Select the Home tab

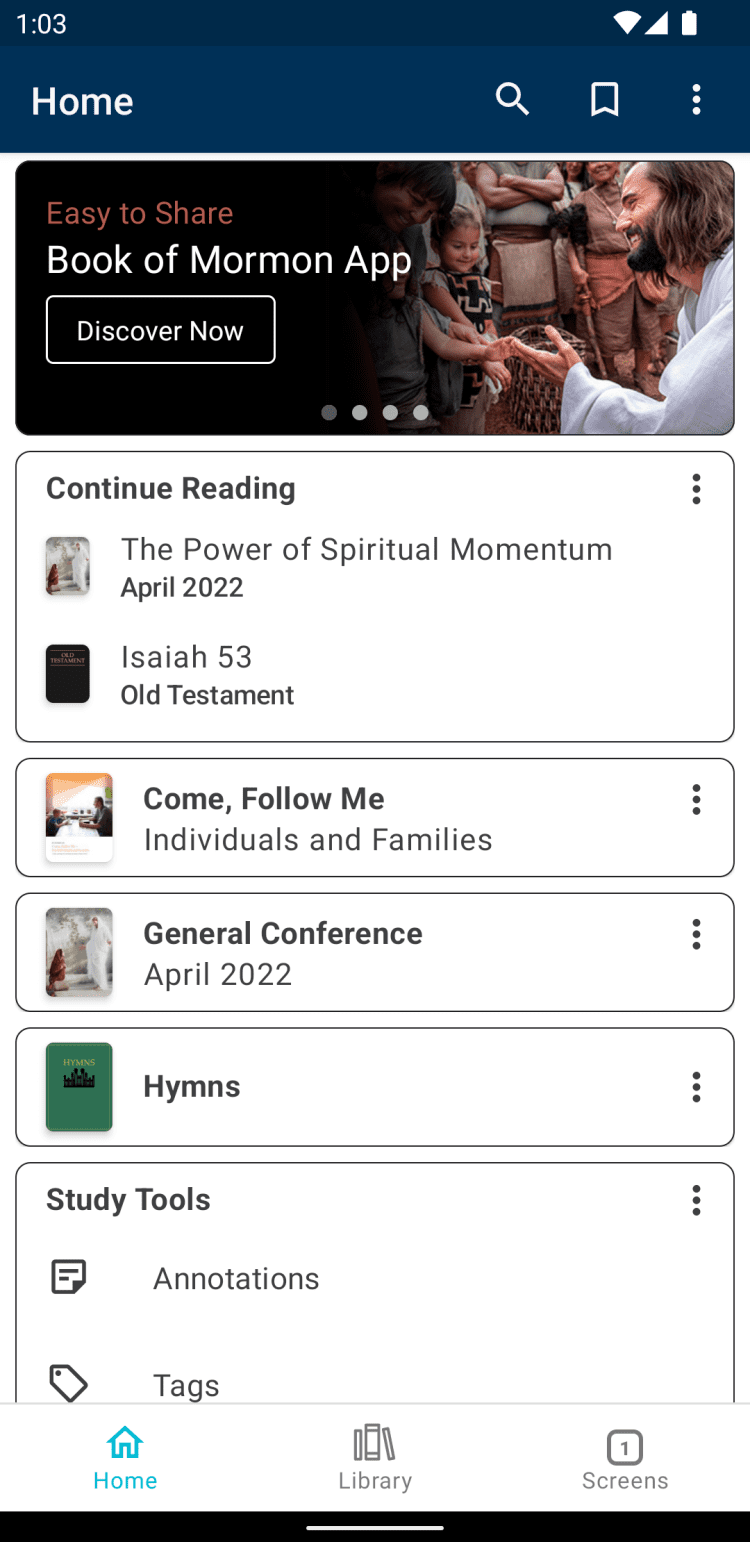pyautogui.click(x=125, y=1458)
